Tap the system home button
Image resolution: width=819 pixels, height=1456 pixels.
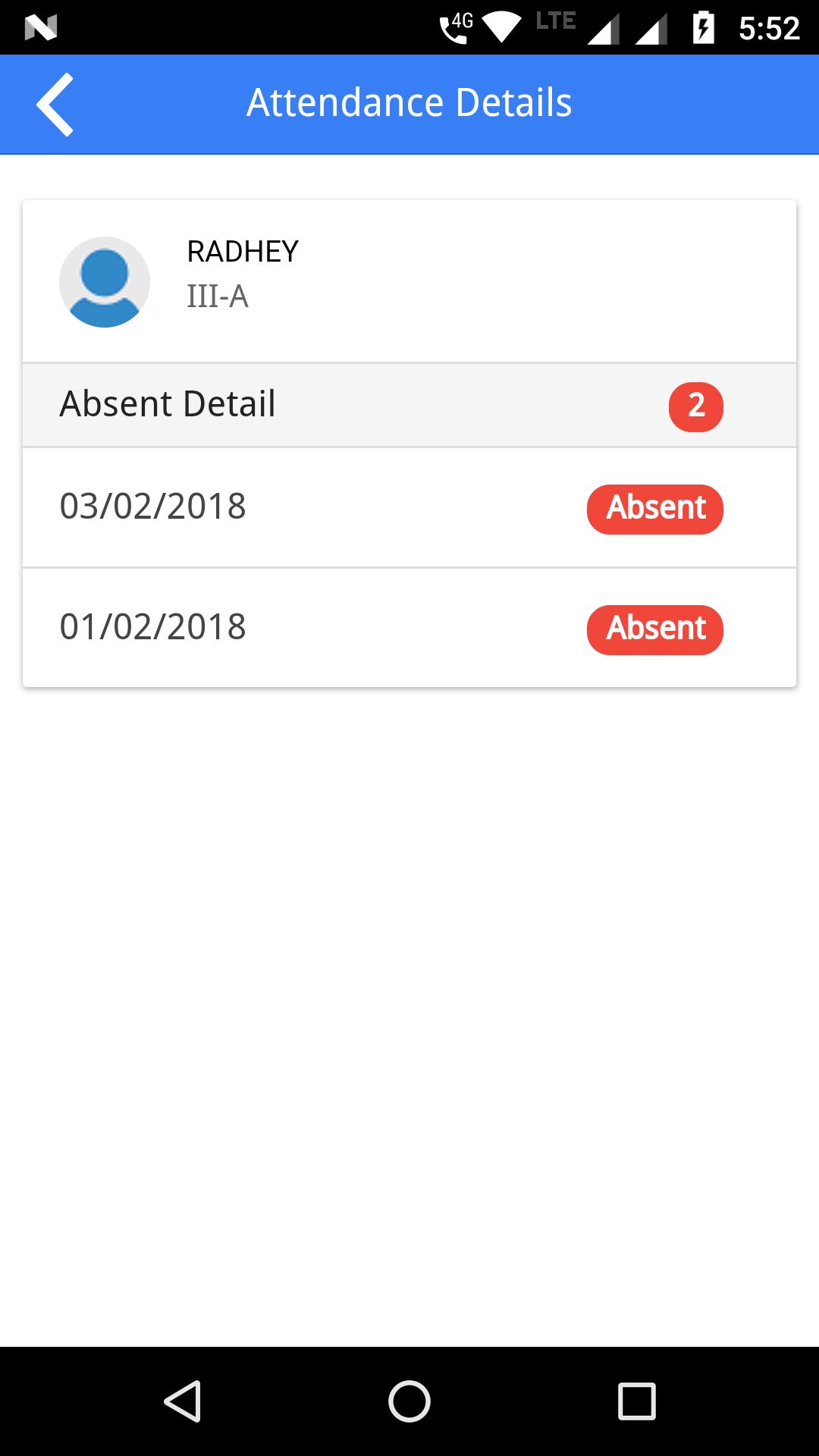click(x=409, y=1400)
